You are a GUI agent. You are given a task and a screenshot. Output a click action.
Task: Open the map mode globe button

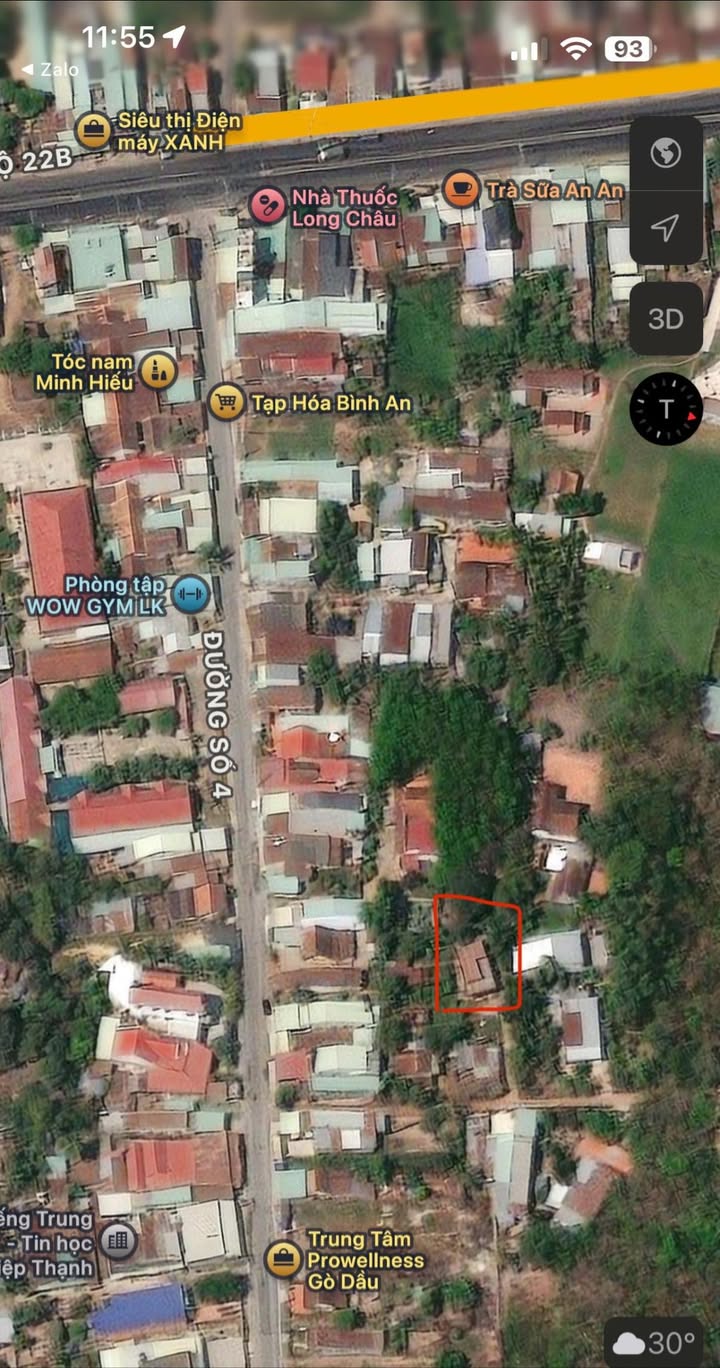665,153
